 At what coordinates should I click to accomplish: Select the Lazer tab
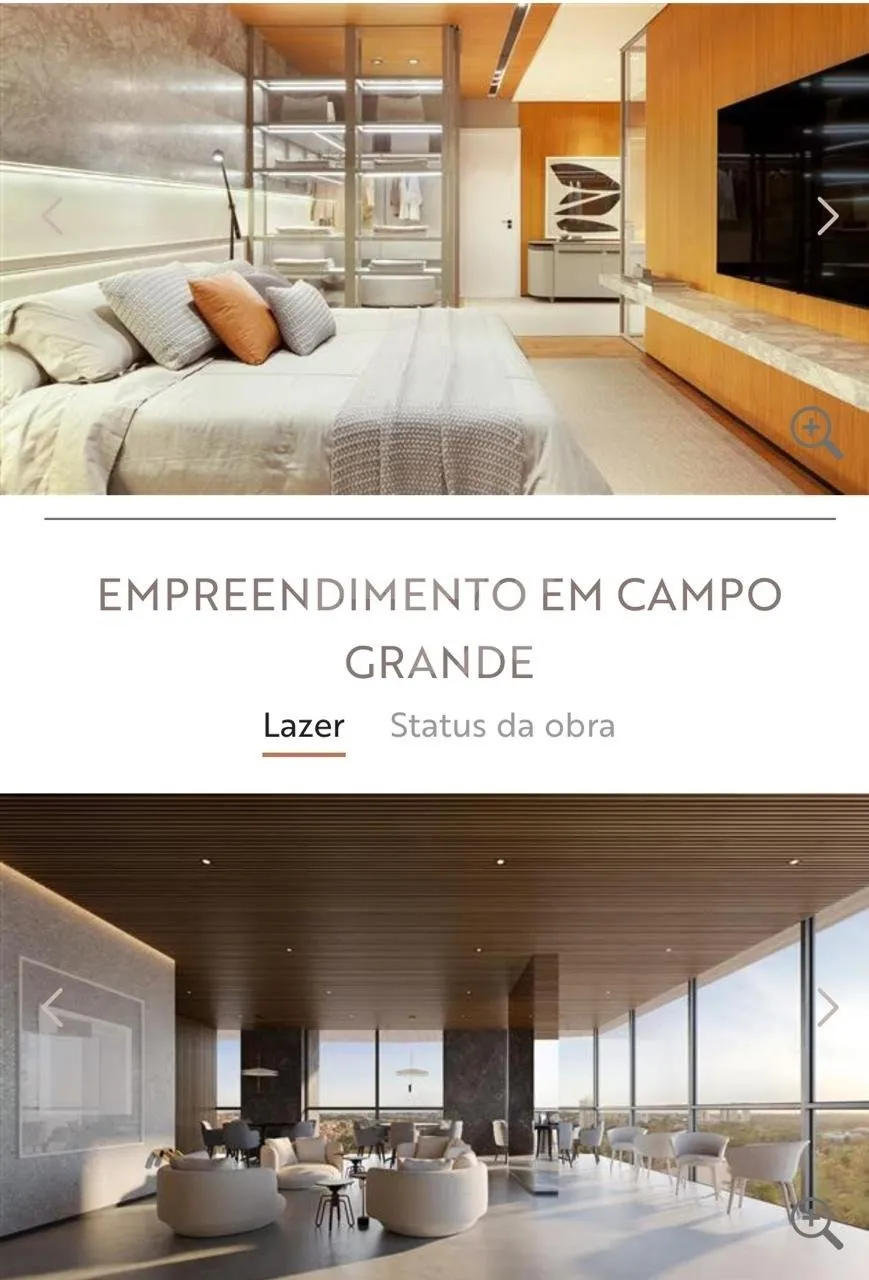tap(303, 726)
